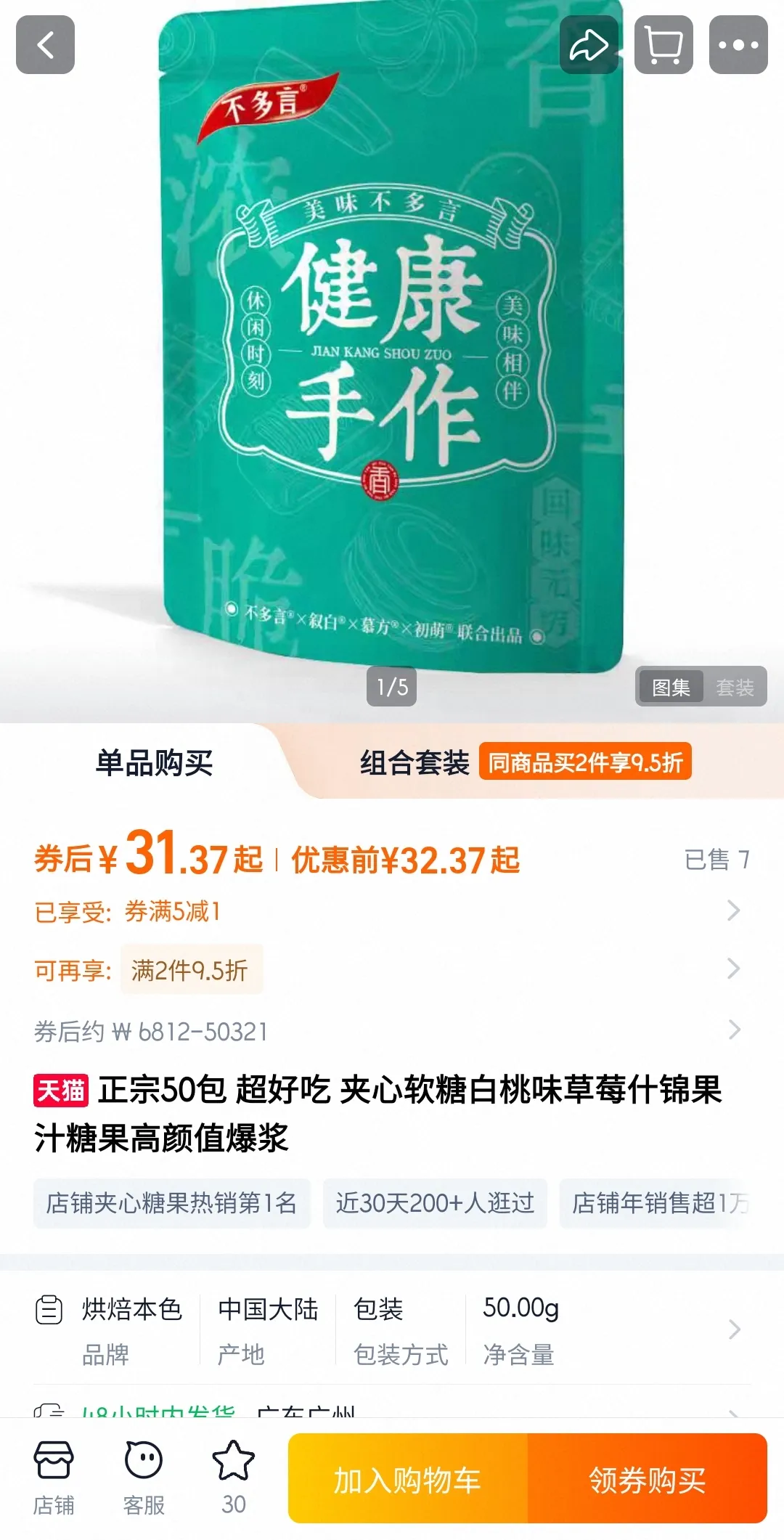This screenshot has width=784, height=1540.
Task: Go back to the previous page
Action: click(x=45, y=45)
